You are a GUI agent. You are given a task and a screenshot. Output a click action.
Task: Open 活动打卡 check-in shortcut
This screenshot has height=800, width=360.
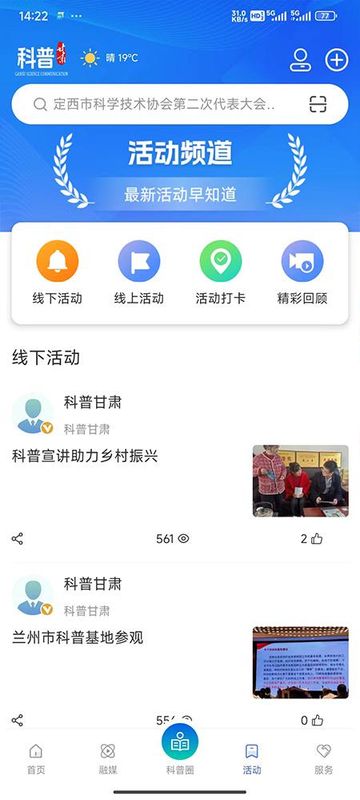(221, 273)
